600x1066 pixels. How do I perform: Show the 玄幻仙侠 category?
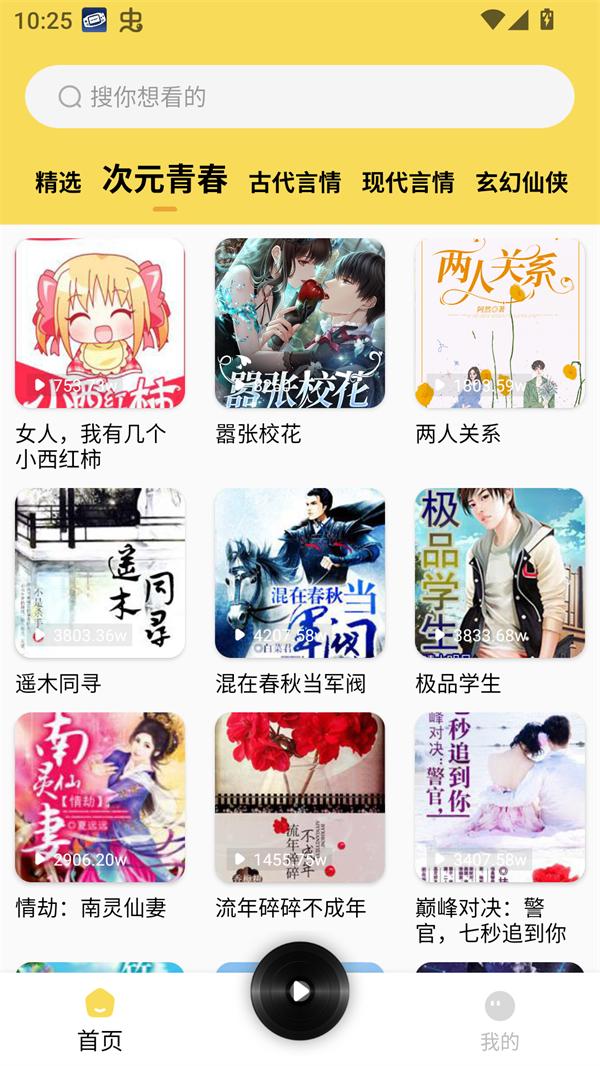pyautogui.click(x=521, y=182)
